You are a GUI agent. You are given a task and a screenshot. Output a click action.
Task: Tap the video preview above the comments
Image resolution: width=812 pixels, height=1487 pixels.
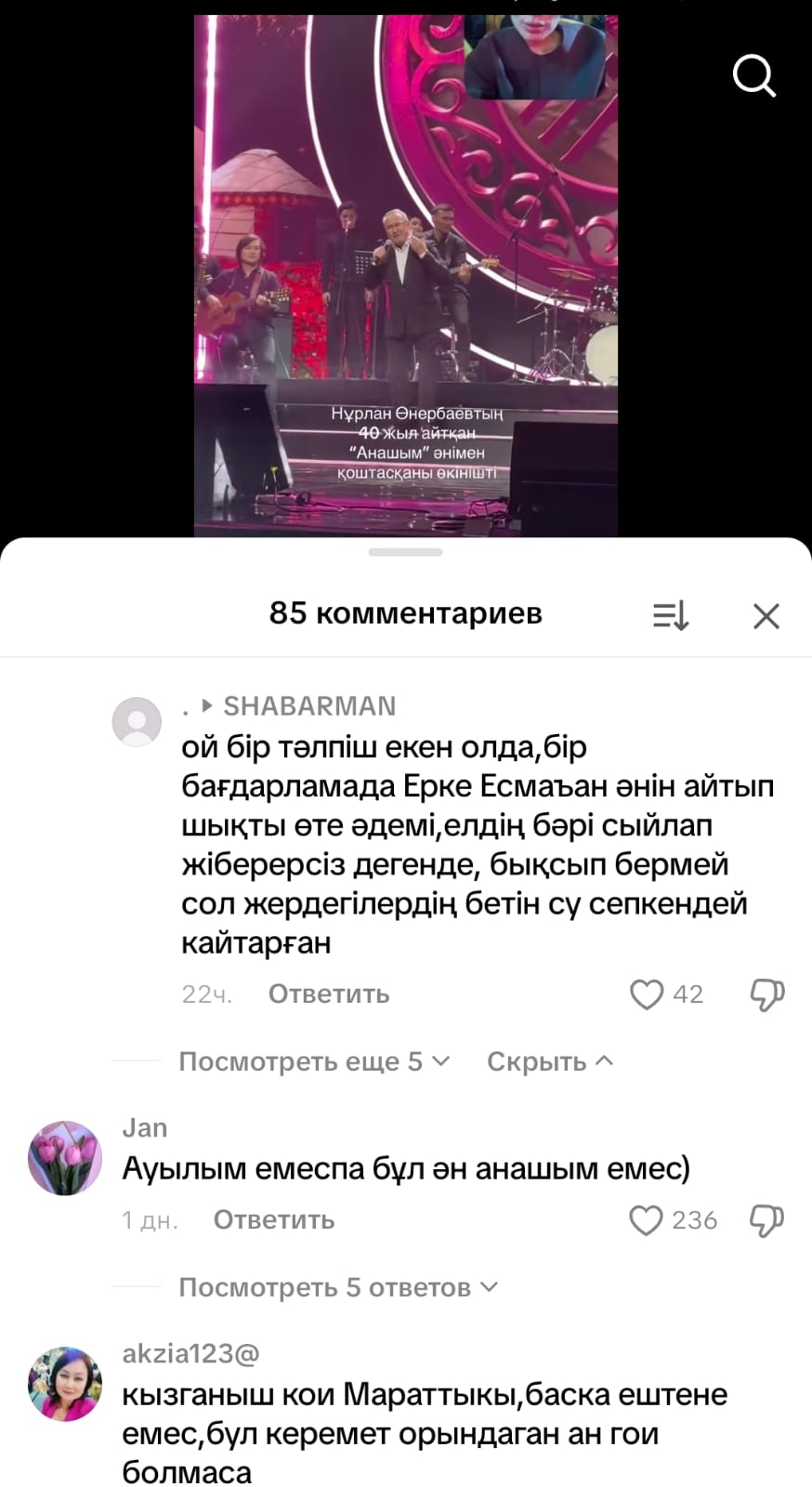(x=405, y=279)
